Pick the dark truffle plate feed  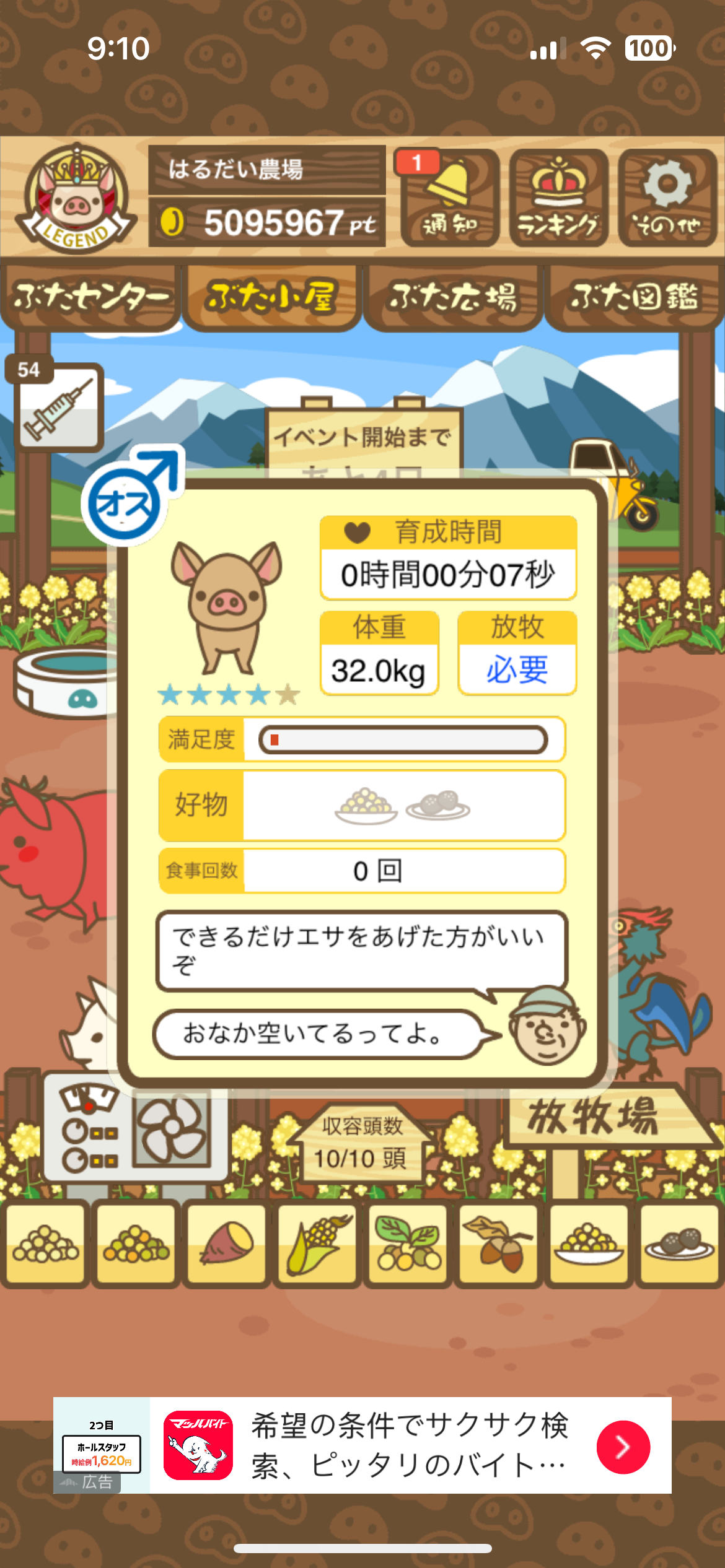(x=680, y=1242)
